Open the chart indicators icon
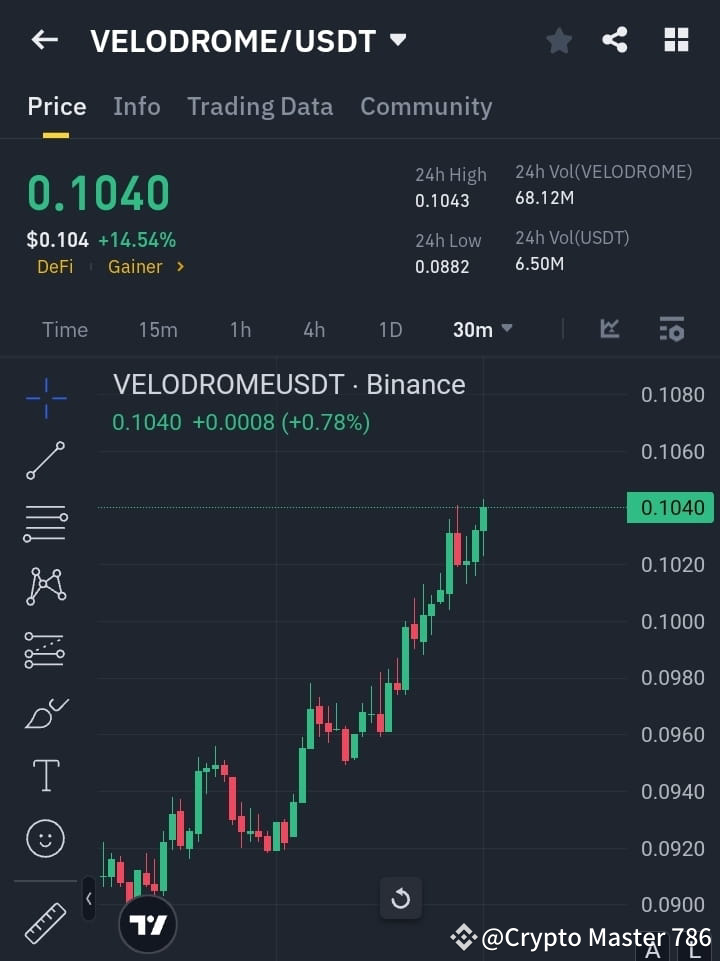Image resolution: width=720 pixels, height=961 pixels. coord(609,329)
